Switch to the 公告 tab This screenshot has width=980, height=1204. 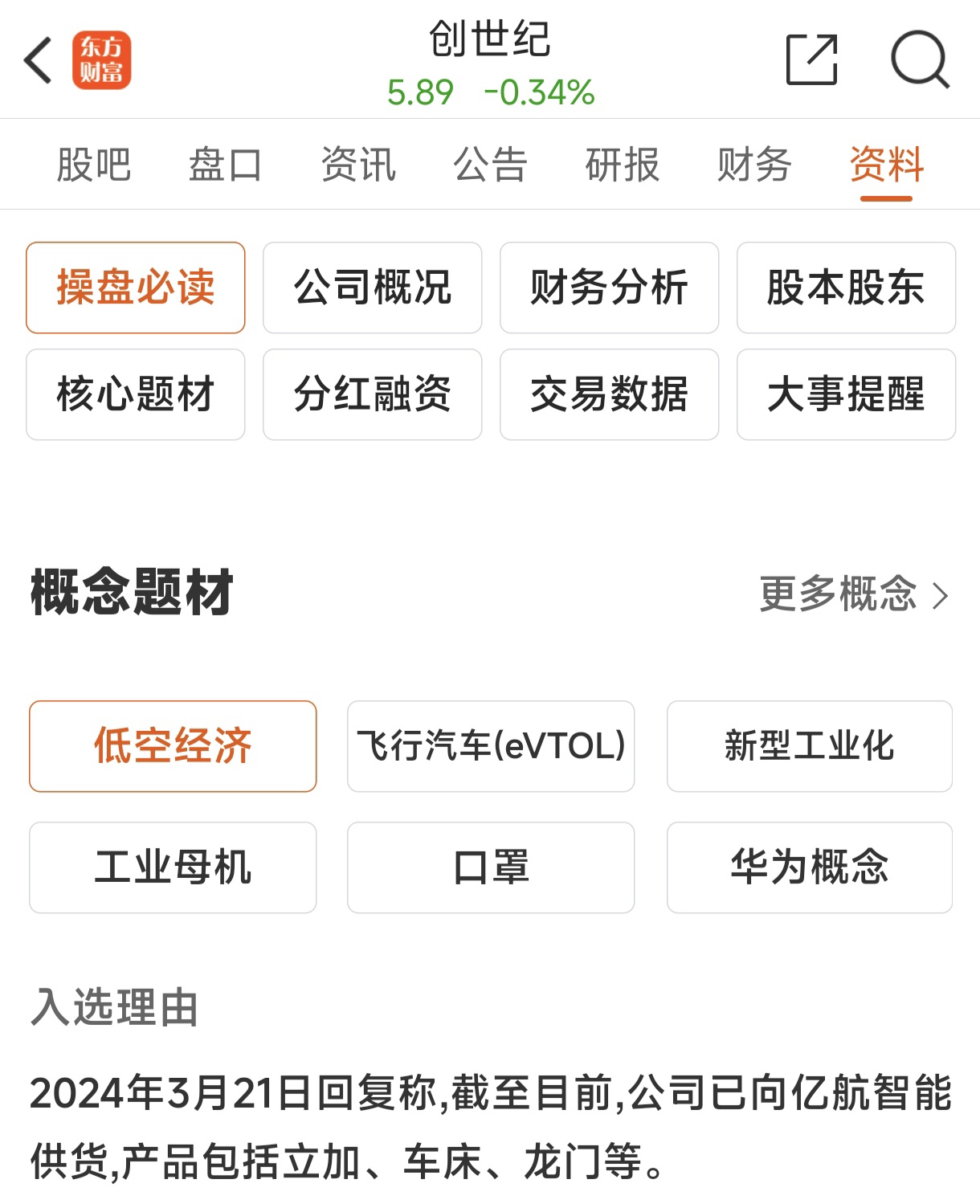point(490,165)
